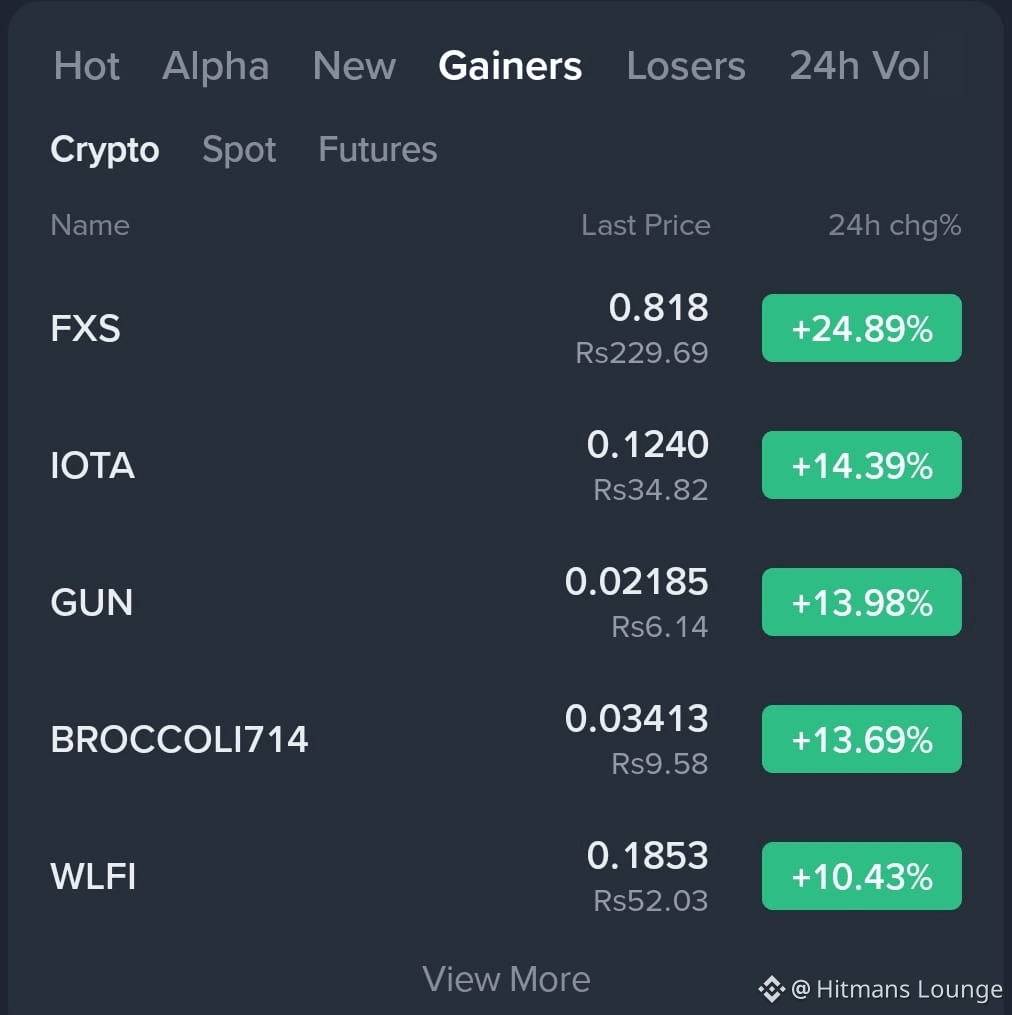Switch to the Spot filter

coord(239,150)
